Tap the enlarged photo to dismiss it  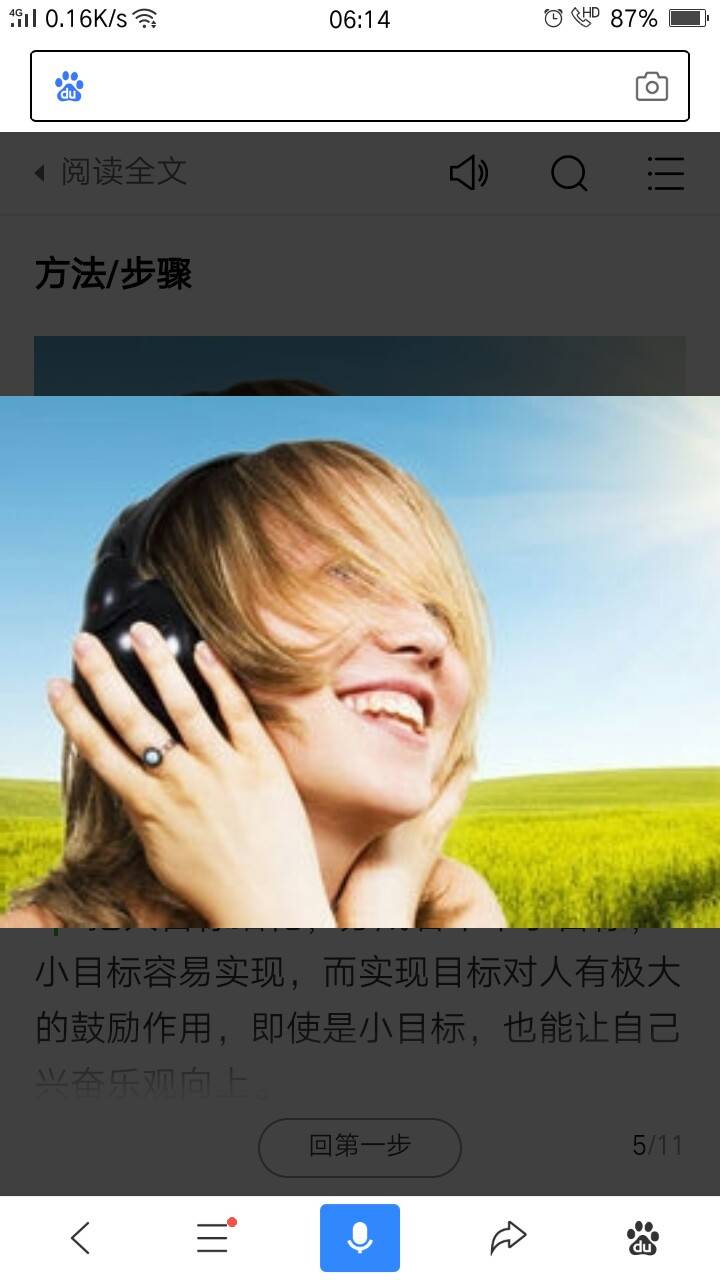(x=360, y=661)
